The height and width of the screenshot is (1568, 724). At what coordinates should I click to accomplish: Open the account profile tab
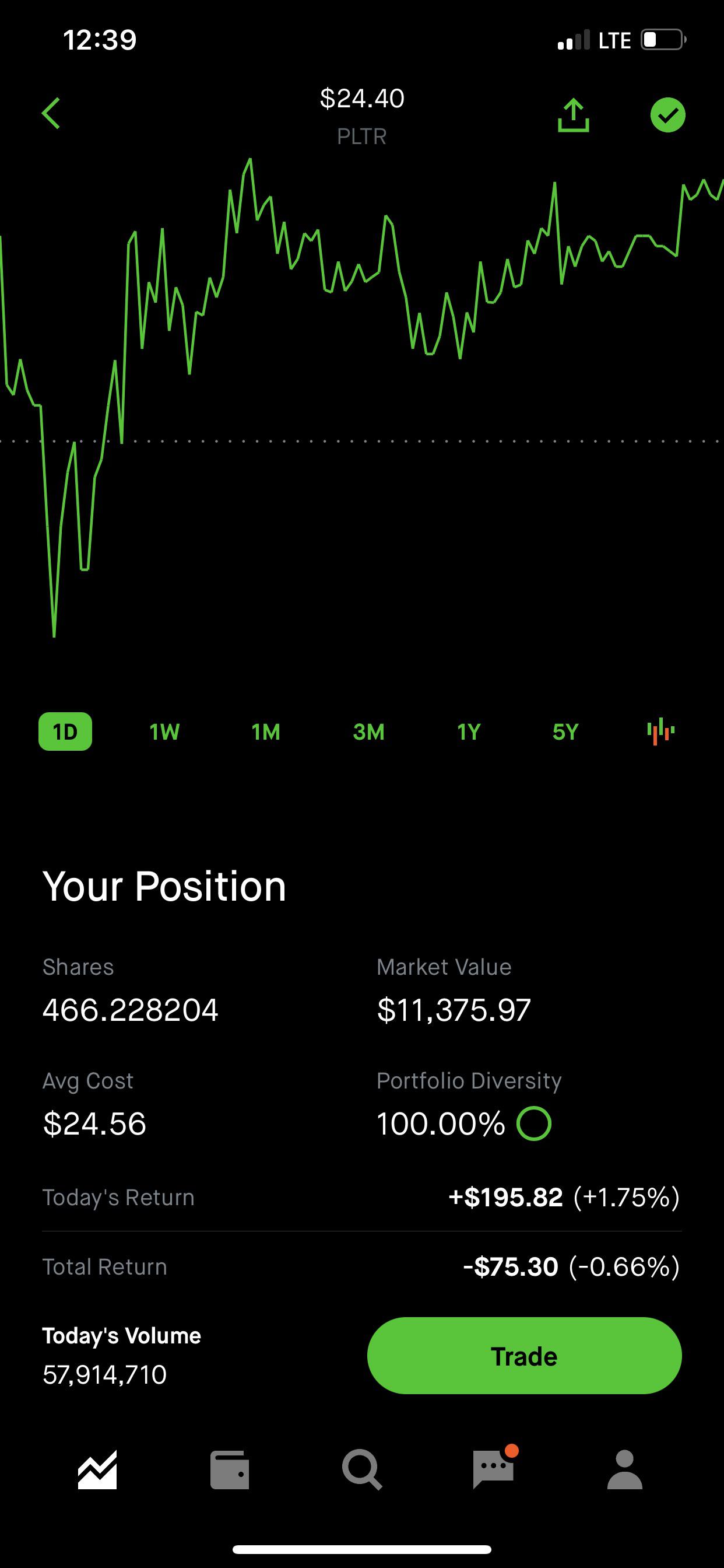click(x=625, y=1470)
